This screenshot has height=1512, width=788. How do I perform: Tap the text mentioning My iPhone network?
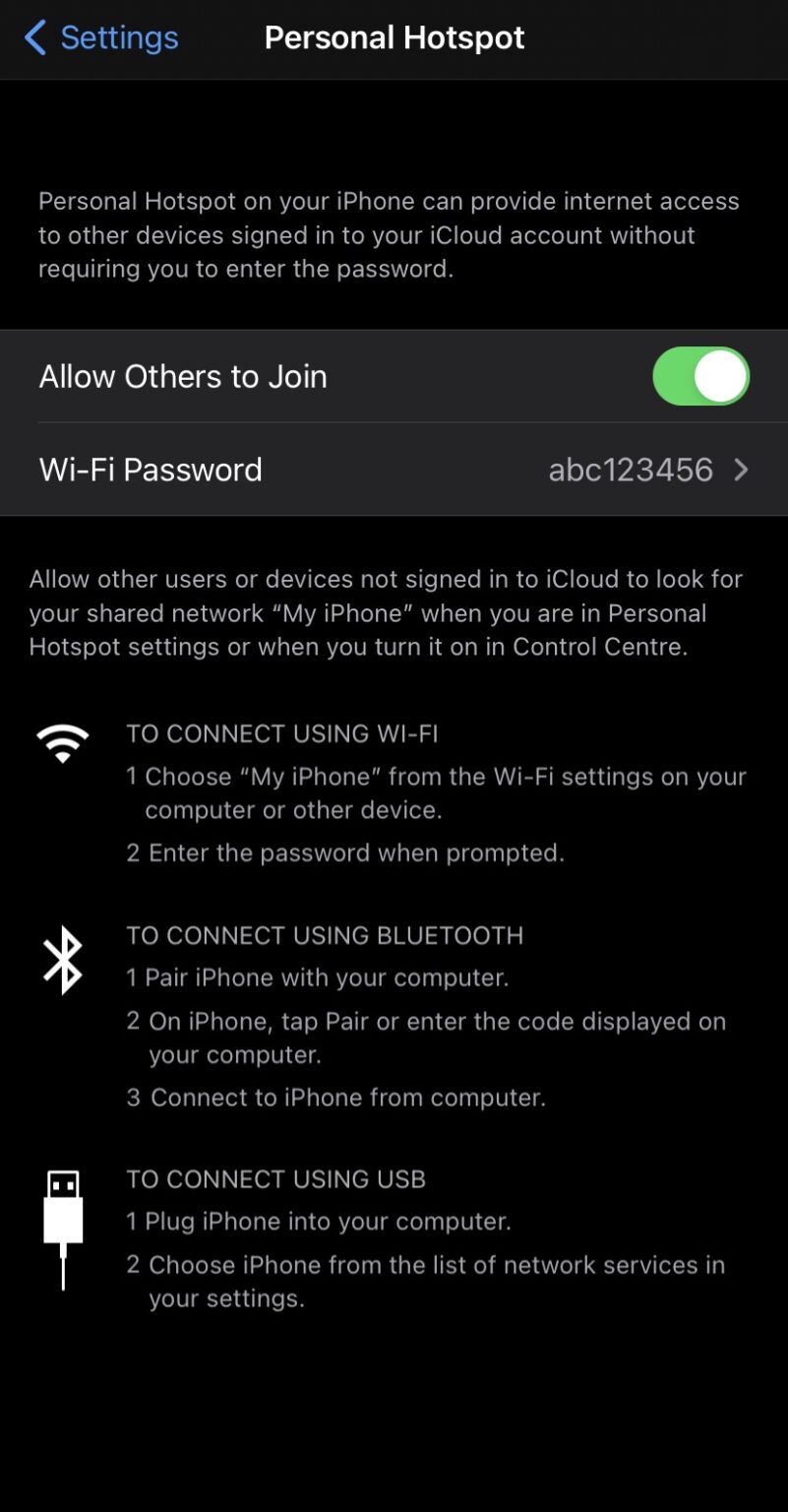coord(394,612)
